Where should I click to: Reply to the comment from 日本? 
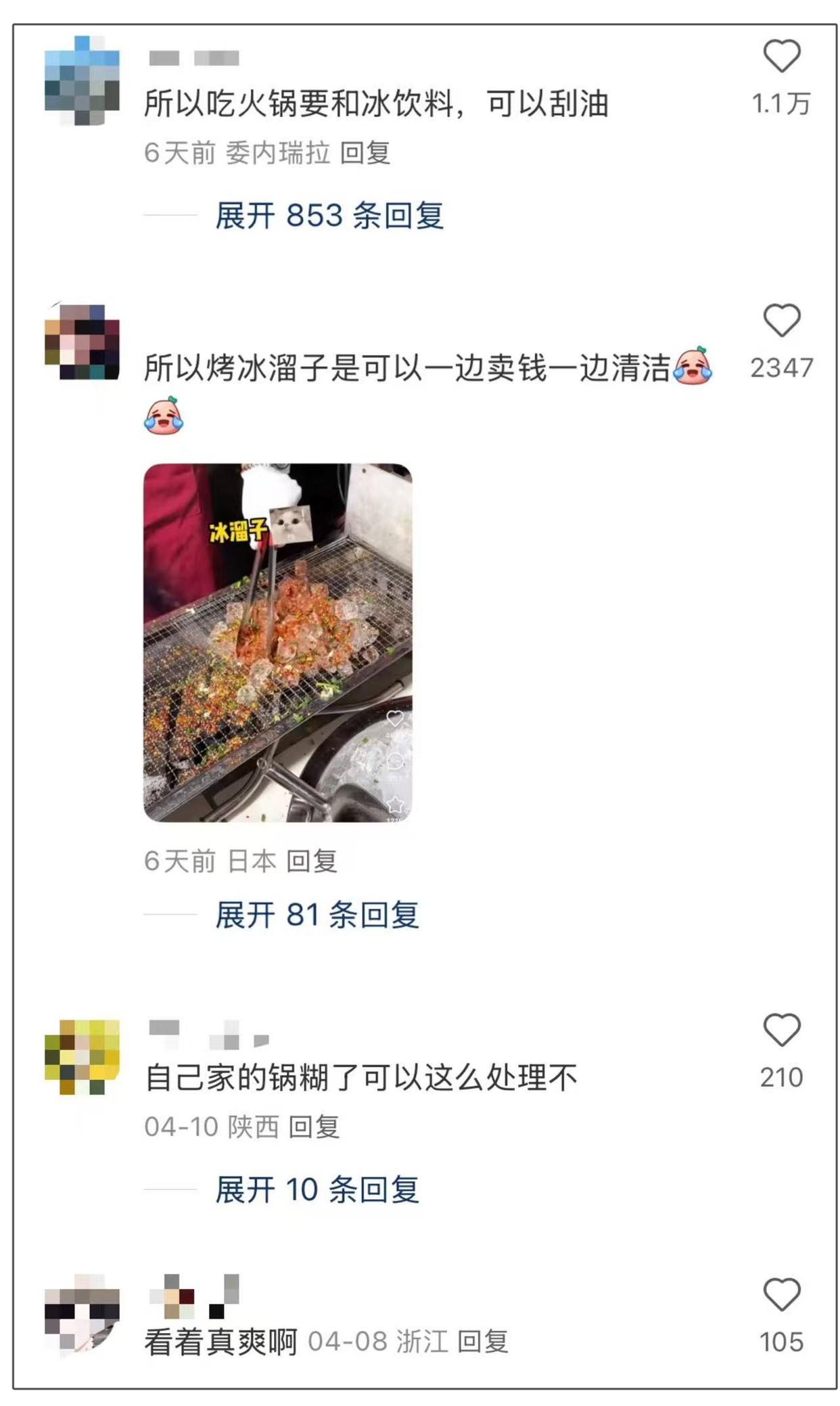tap(311, 861)
